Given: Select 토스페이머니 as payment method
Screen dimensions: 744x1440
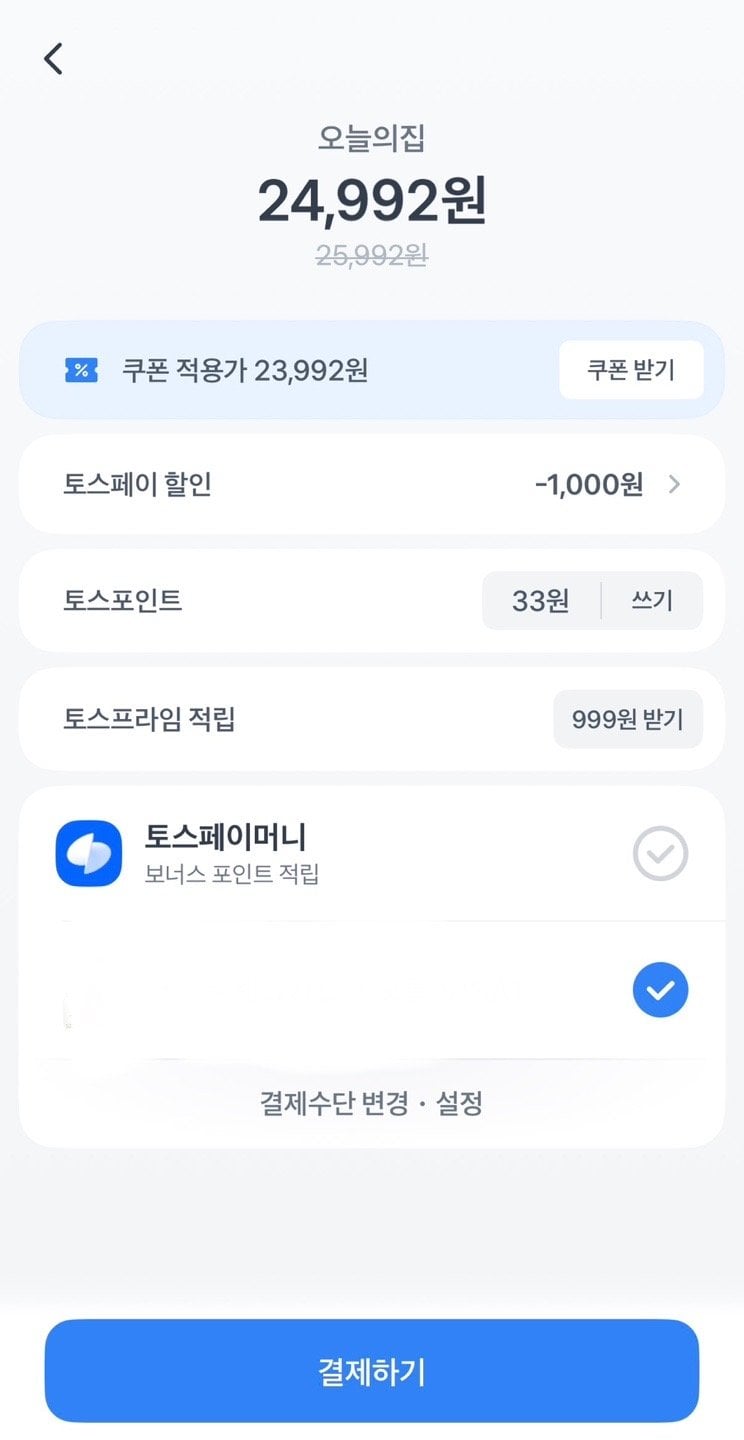Looking at the screenshot, I should (x=660, y=854).
